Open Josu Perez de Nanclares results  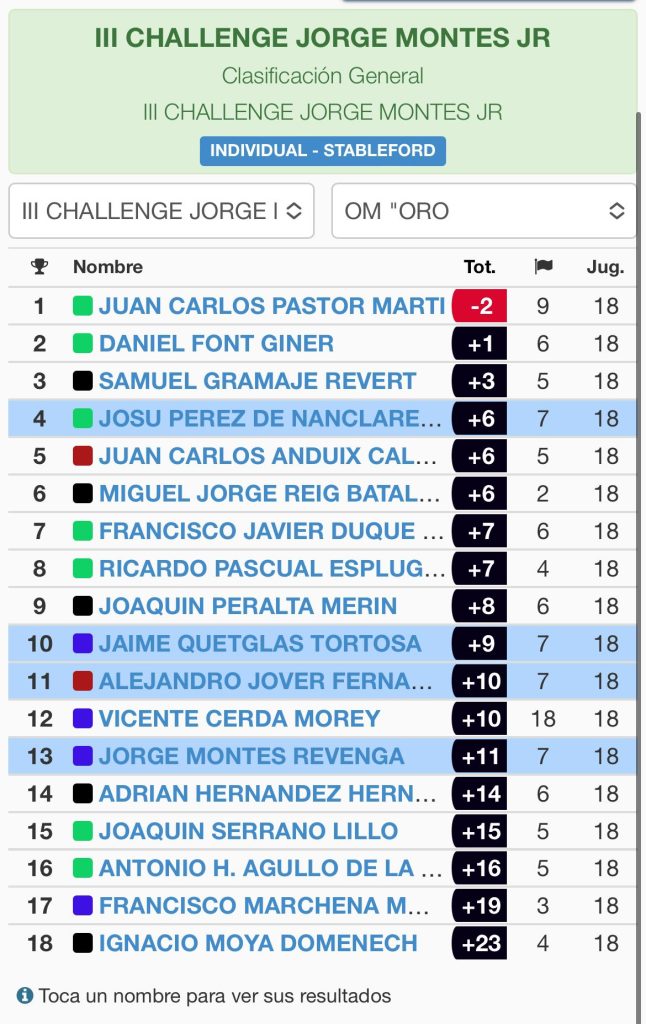[x=269, y=419]
